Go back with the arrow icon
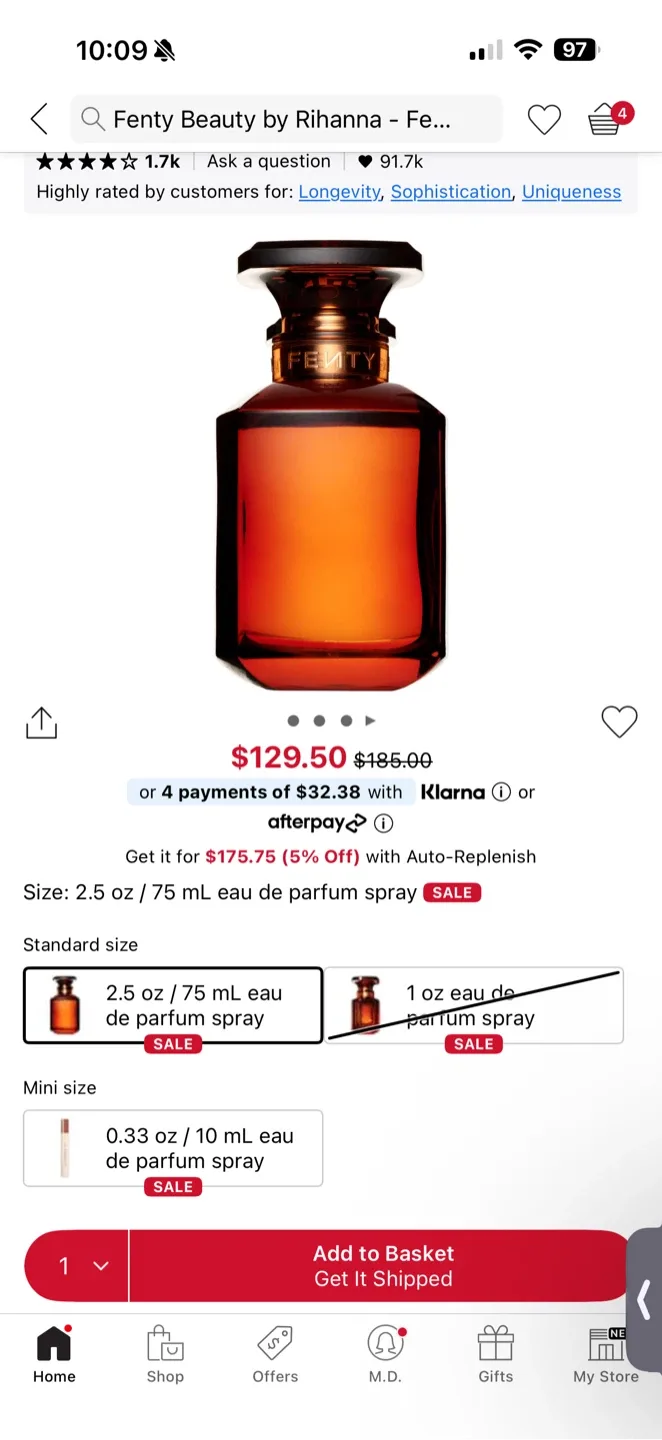 tap(39, 119)
